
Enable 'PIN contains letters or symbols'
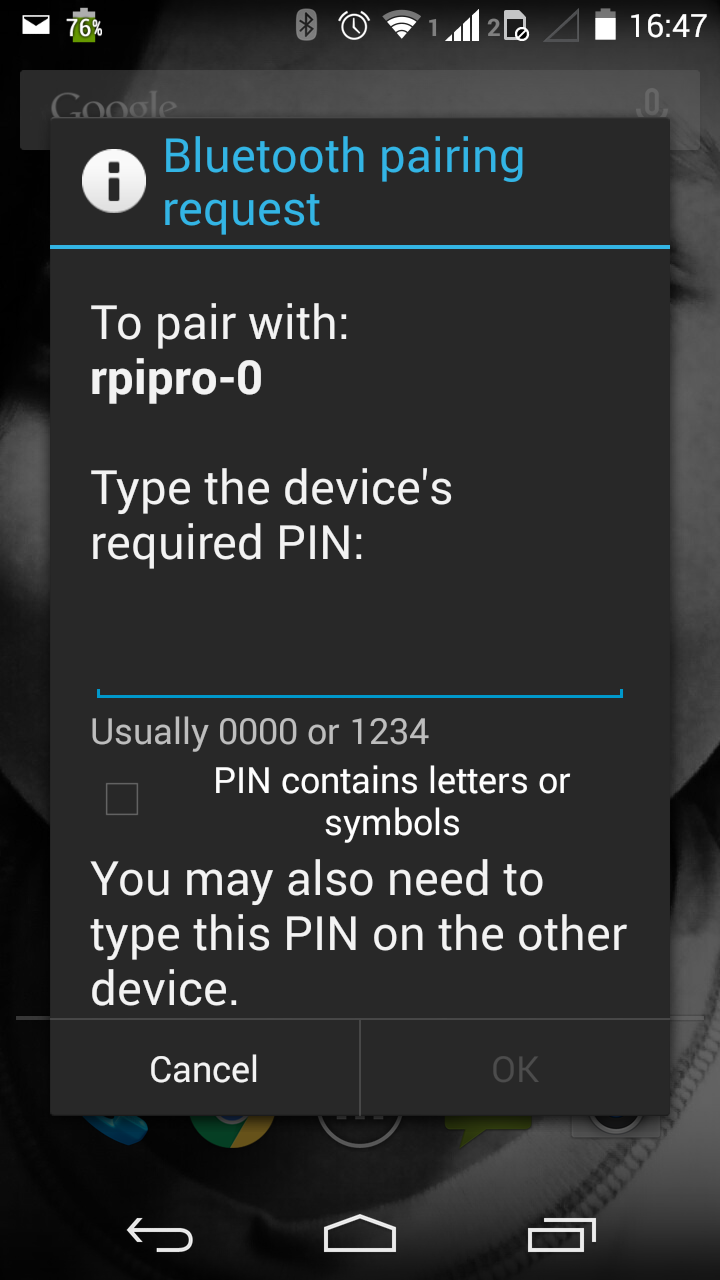(x=121, y=798)
